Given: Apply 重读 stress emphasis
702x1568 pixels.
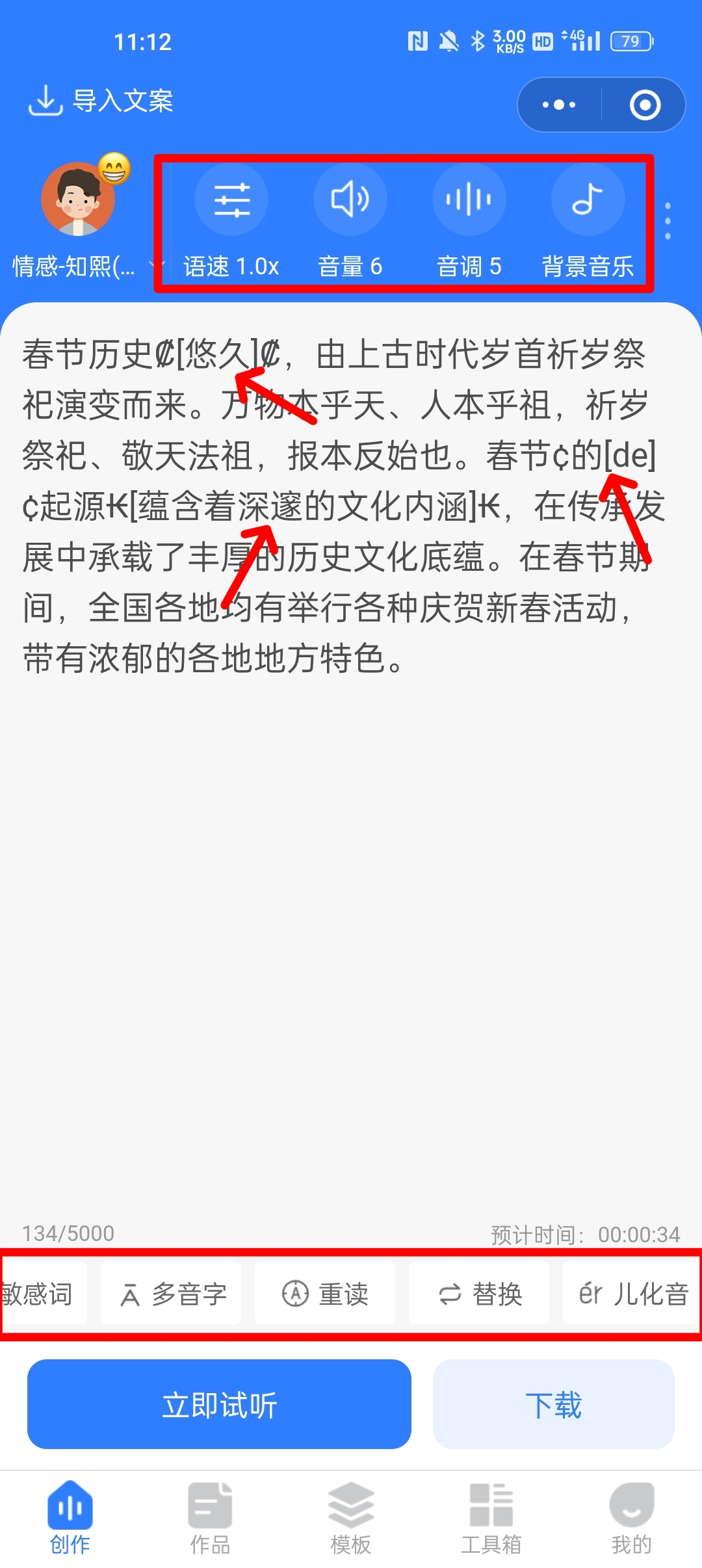Looking at the screenshot, I should [325, 1294].
